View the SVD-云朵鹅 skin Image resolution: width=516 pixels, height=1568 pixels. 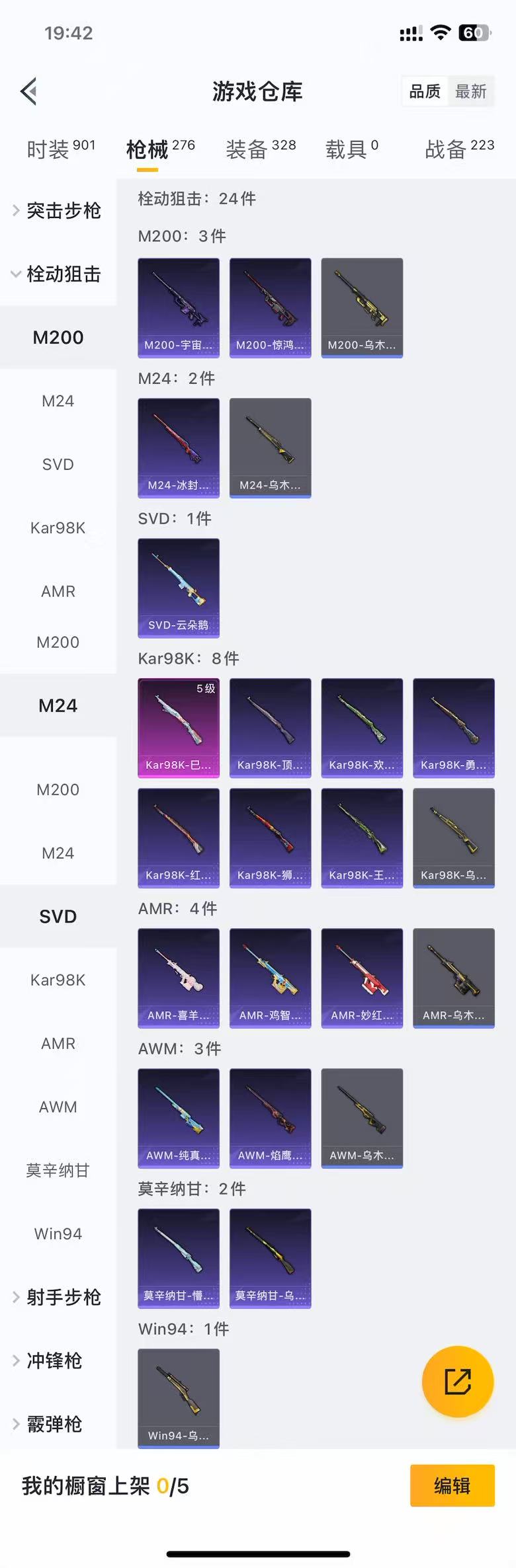(x=179, y=588)
